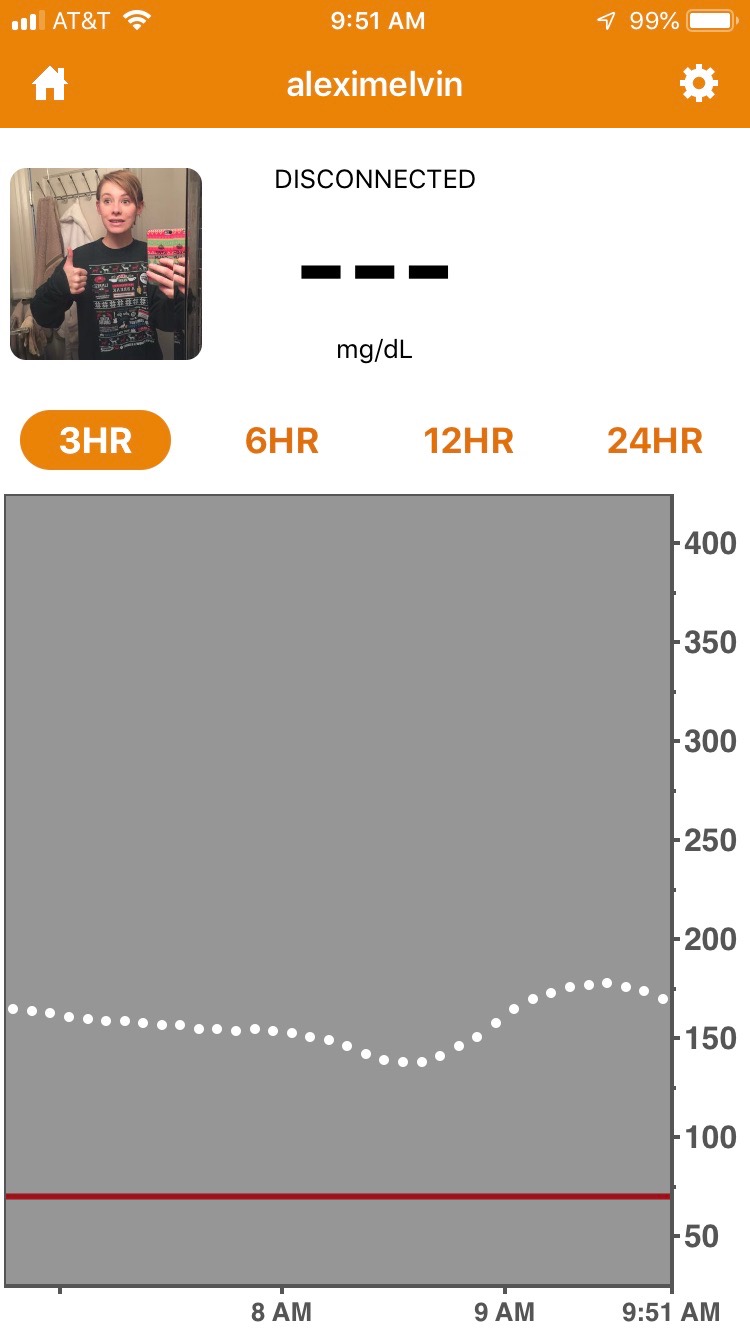
Task: Switch to the 24HR view
Action: (654, 440)
